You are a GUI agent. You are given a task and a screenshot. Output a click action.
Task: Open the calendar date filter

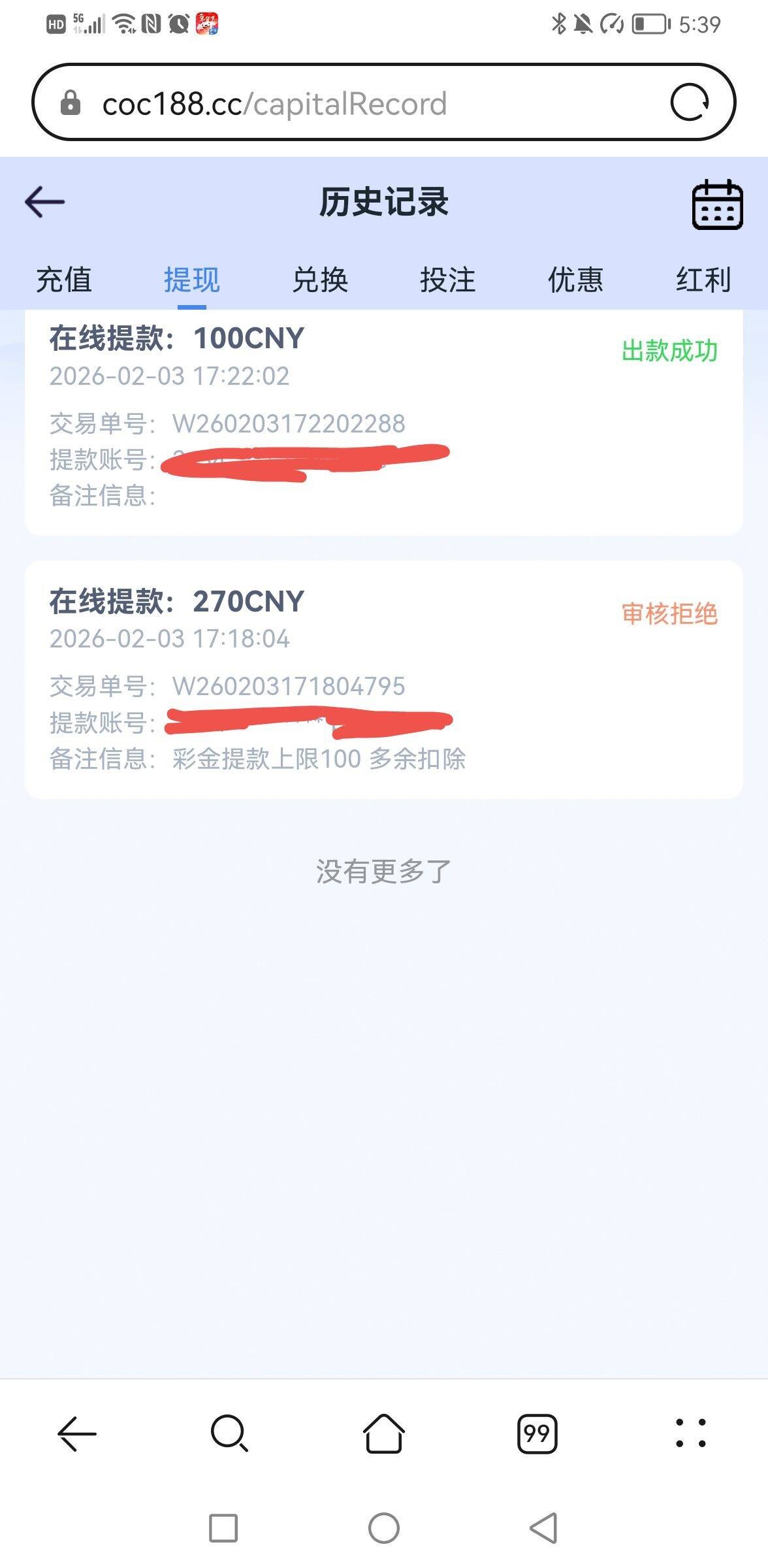(x=717, y=204)
